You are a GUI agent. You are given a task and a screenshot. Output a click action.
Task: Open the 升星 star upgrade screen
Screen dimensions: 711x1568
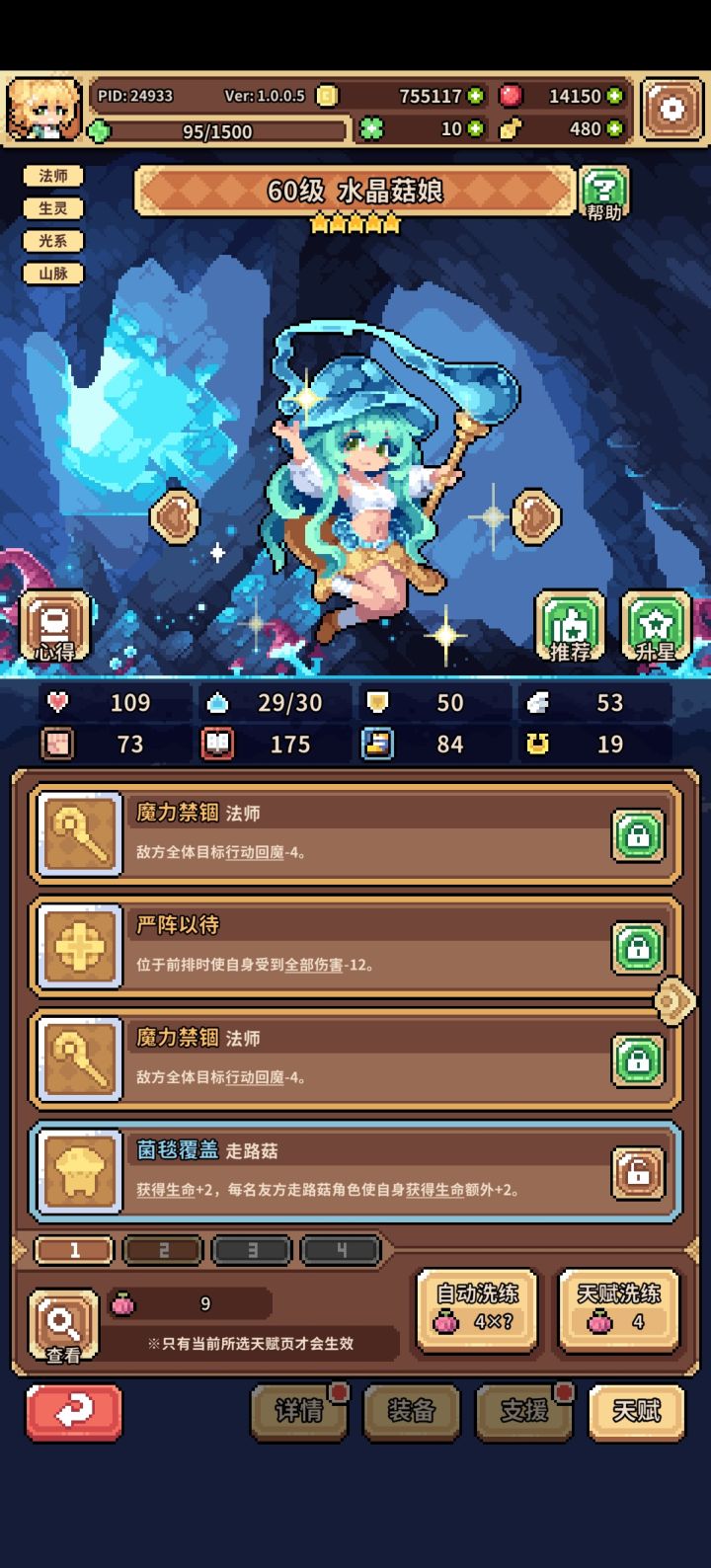point(655,628)
